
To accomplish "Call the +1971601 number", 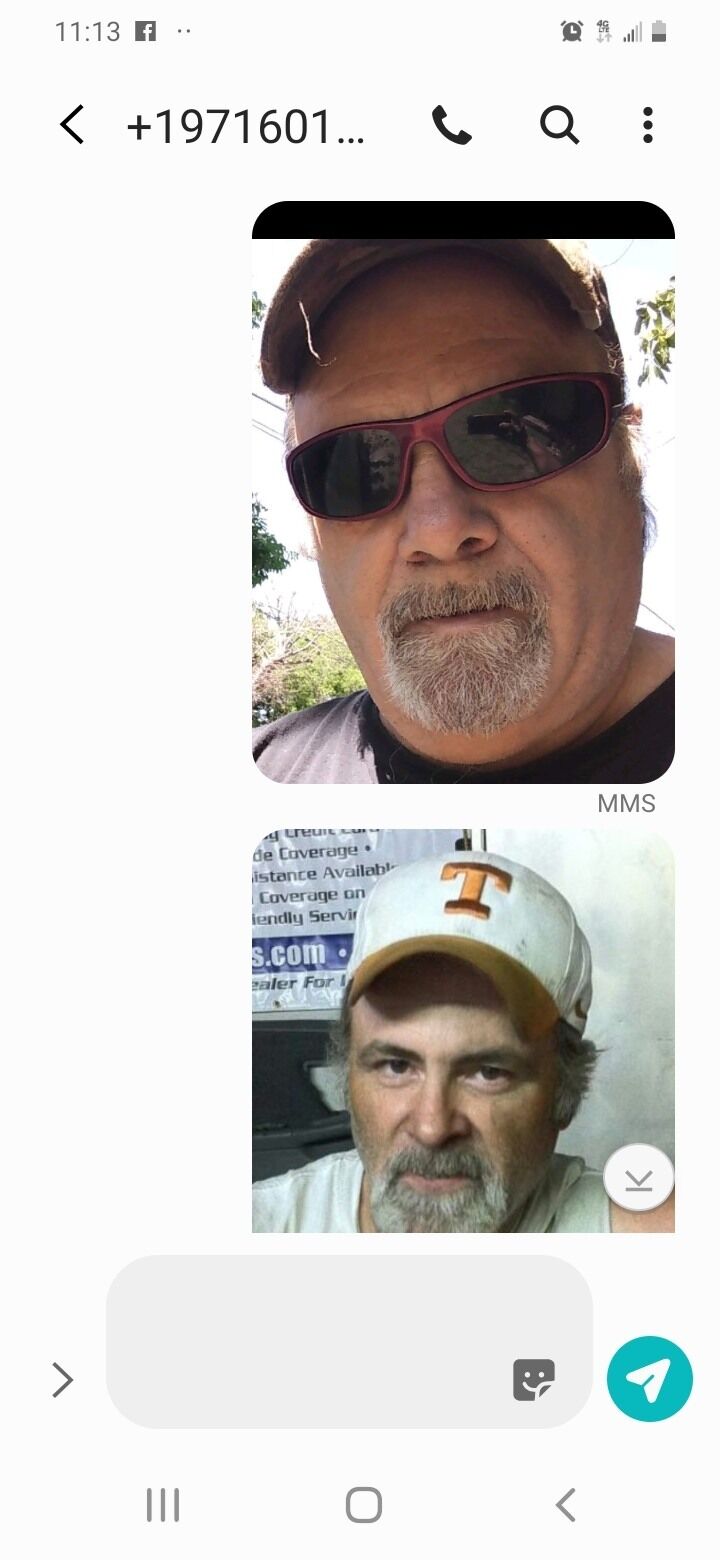I will click(x=452, y=126).
